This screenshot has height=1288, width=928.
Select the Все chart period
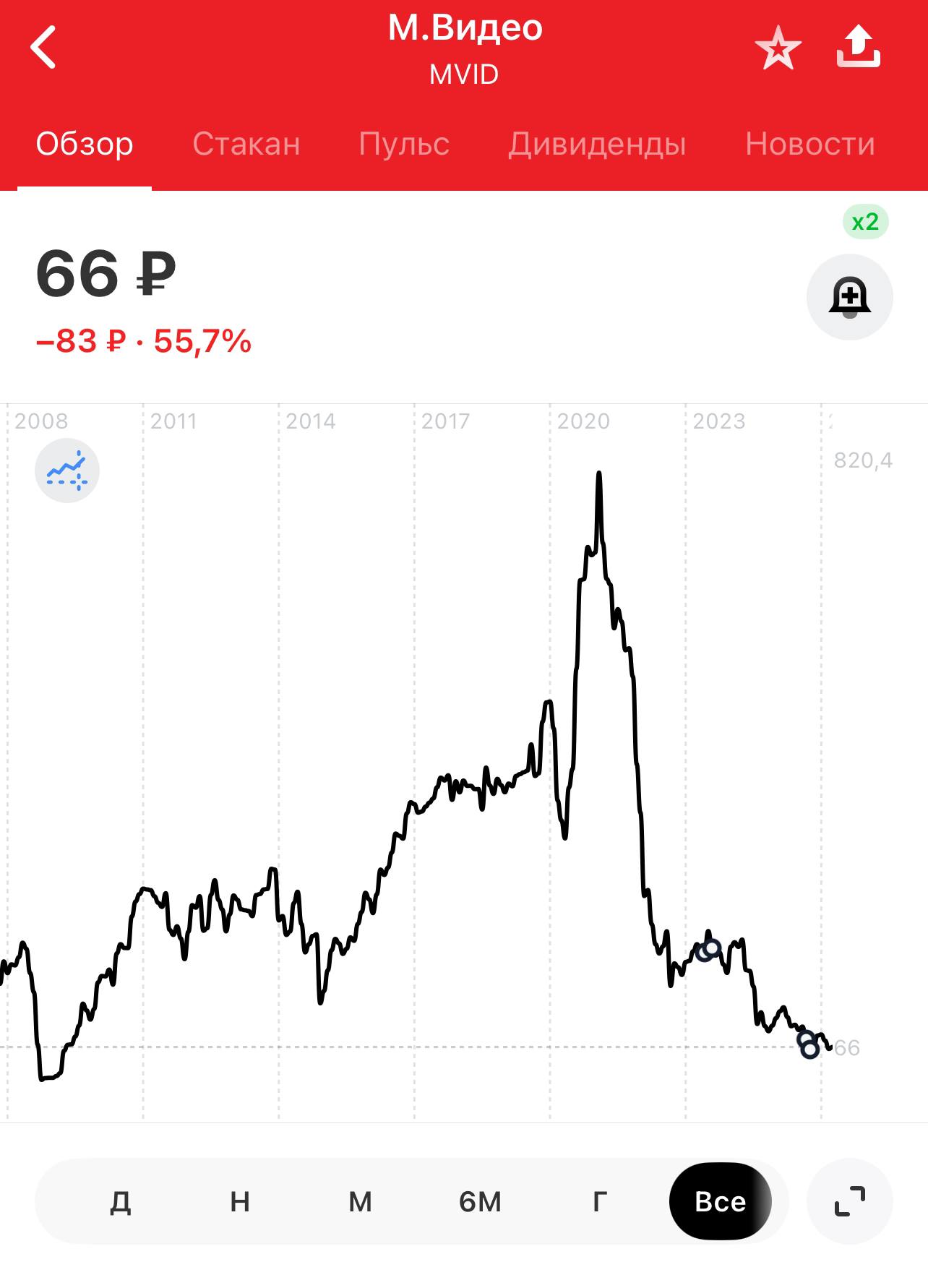point(720,1201)
